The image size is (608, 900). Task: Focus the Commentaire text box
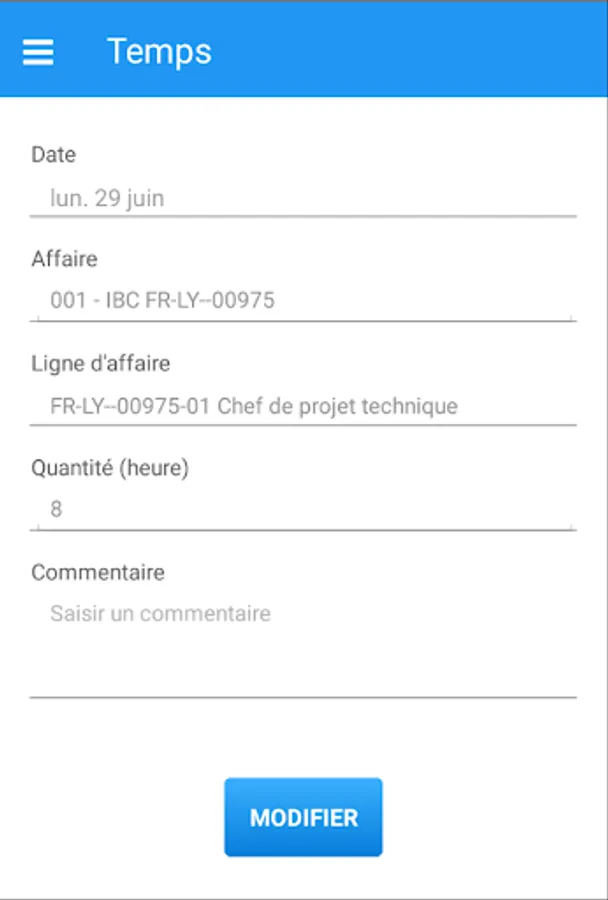[303, 647]
